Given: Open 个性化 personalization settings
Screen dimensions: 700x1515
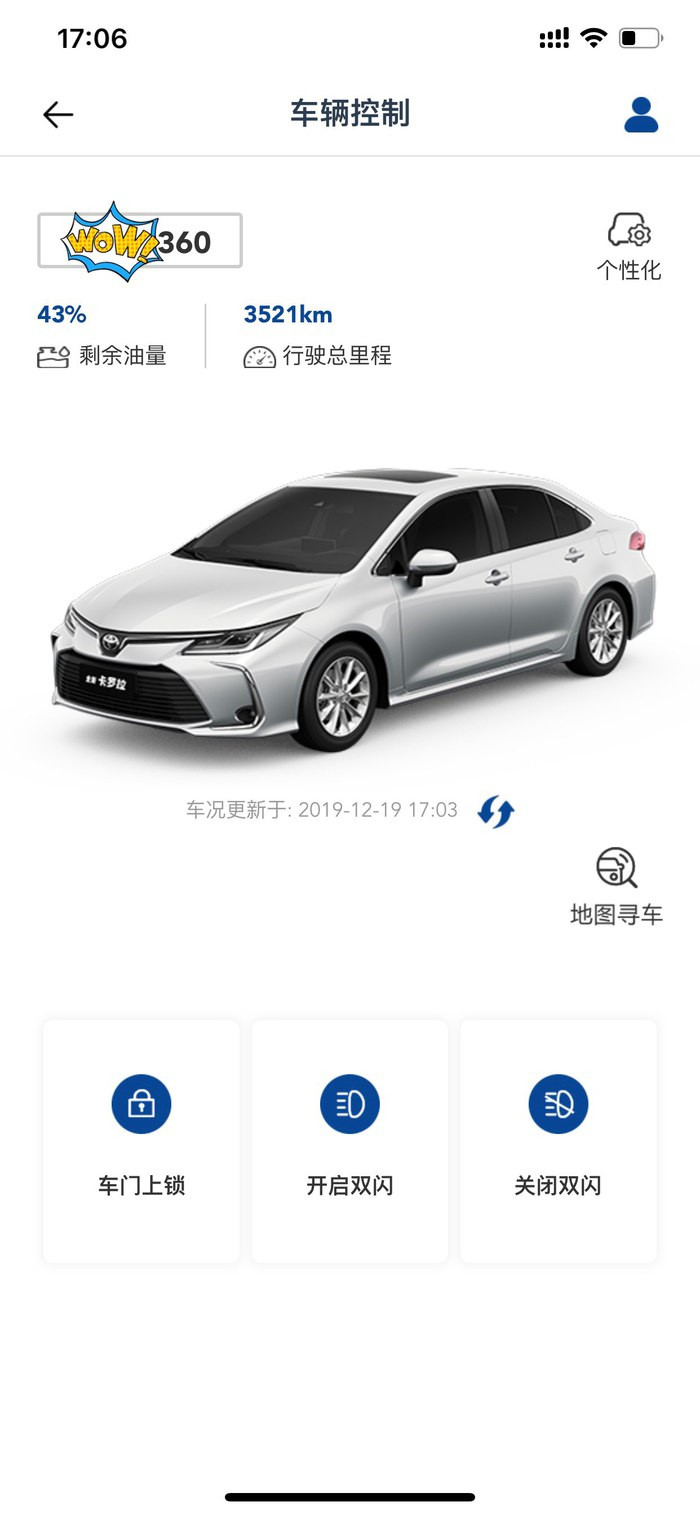Looking at the screenshot, I should (x=629, y=245).
